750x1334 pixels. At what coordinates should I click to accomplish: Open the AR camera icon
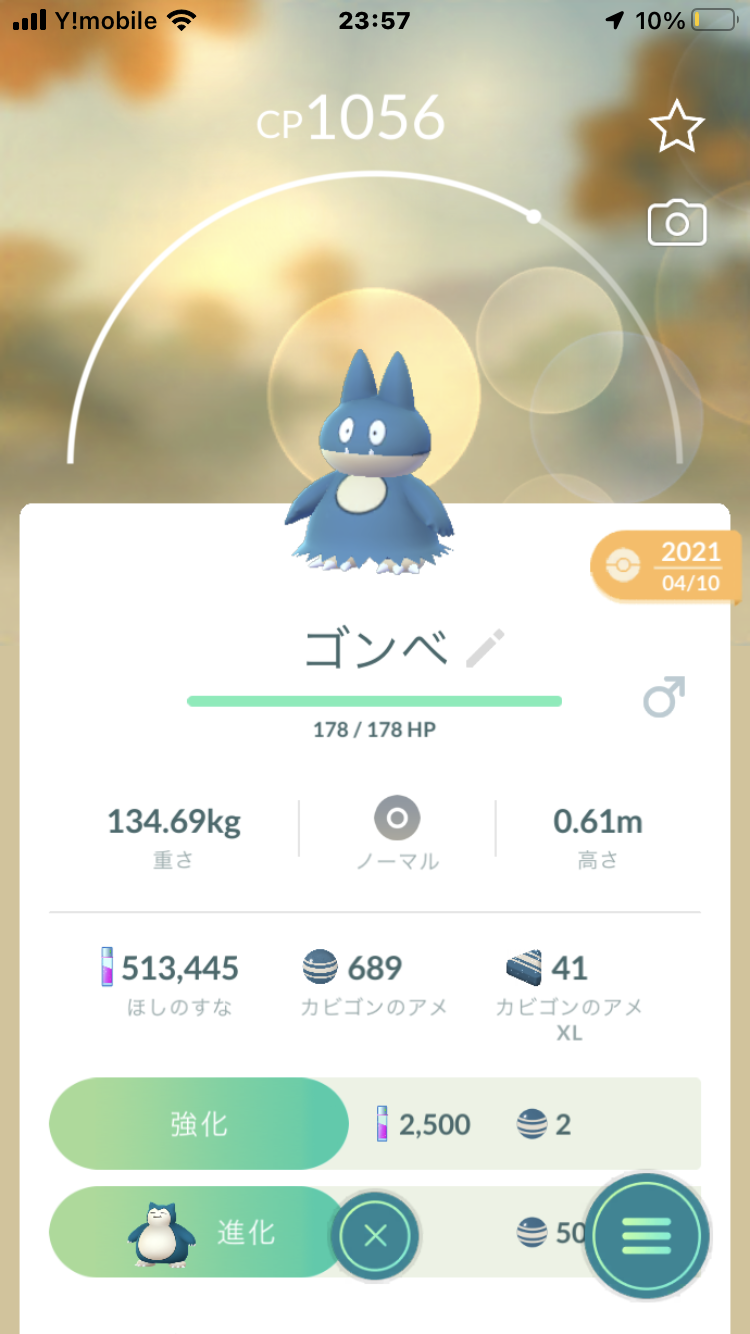pos(677,223)
